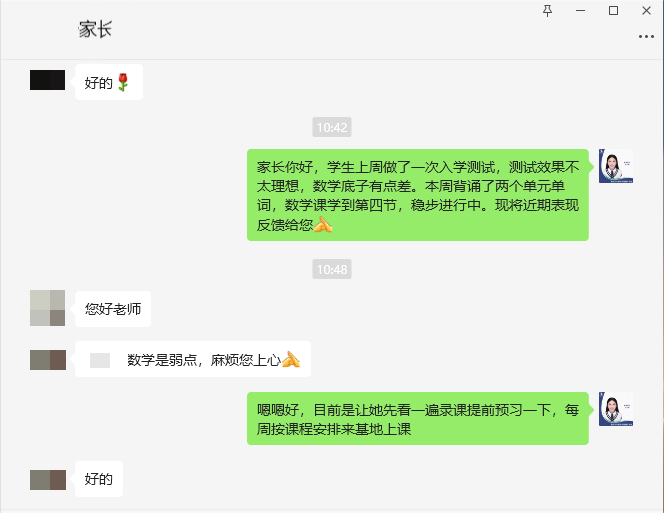Pin the chat window on top

[547, 10]
